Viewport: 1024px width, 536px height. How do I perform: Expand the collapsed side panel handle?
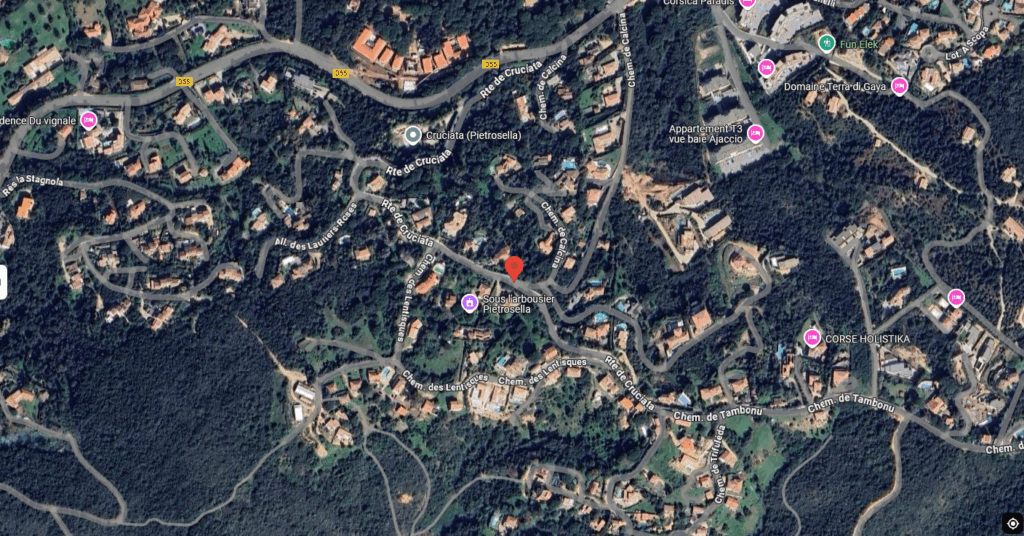coord(3,281)
